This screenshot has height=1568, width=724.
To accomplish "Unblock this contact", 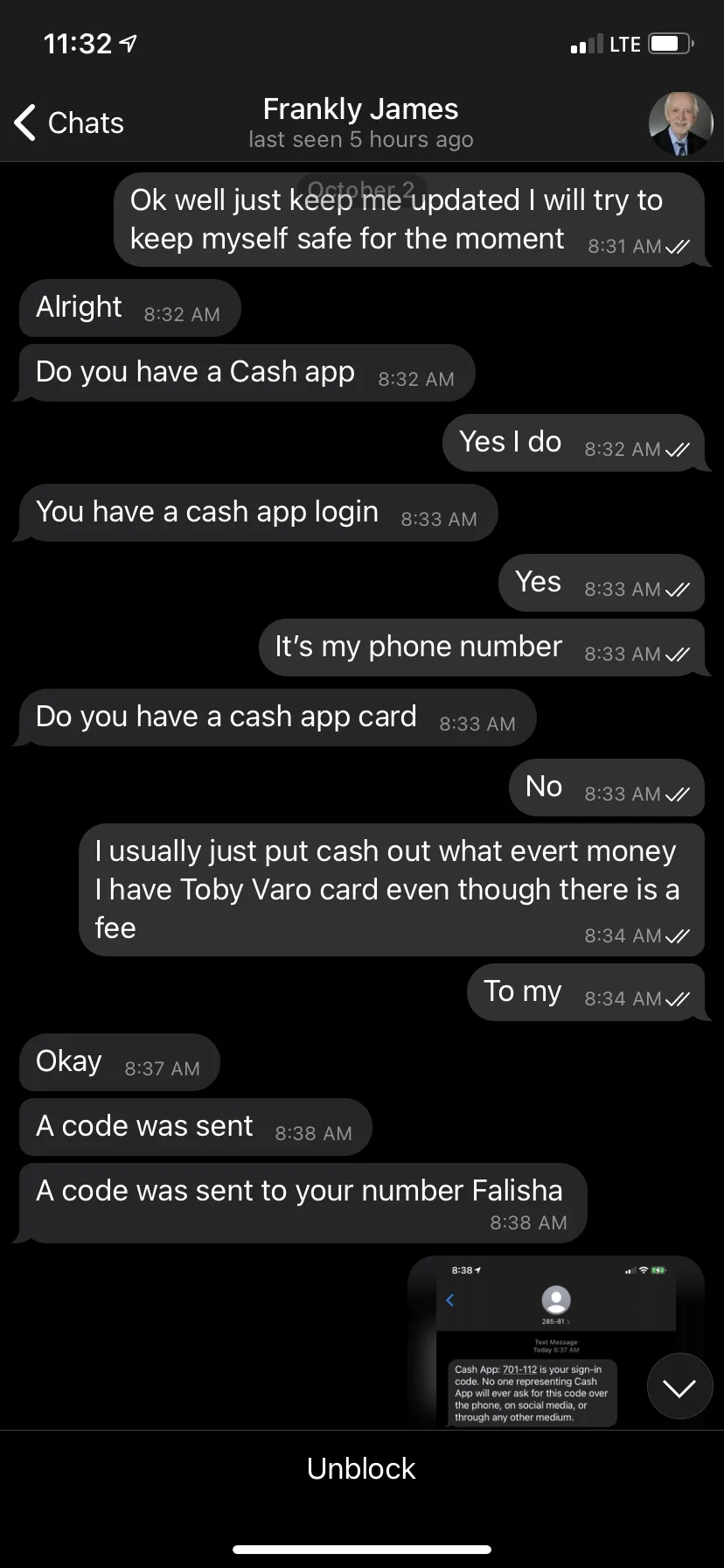I will [361, 1468].
